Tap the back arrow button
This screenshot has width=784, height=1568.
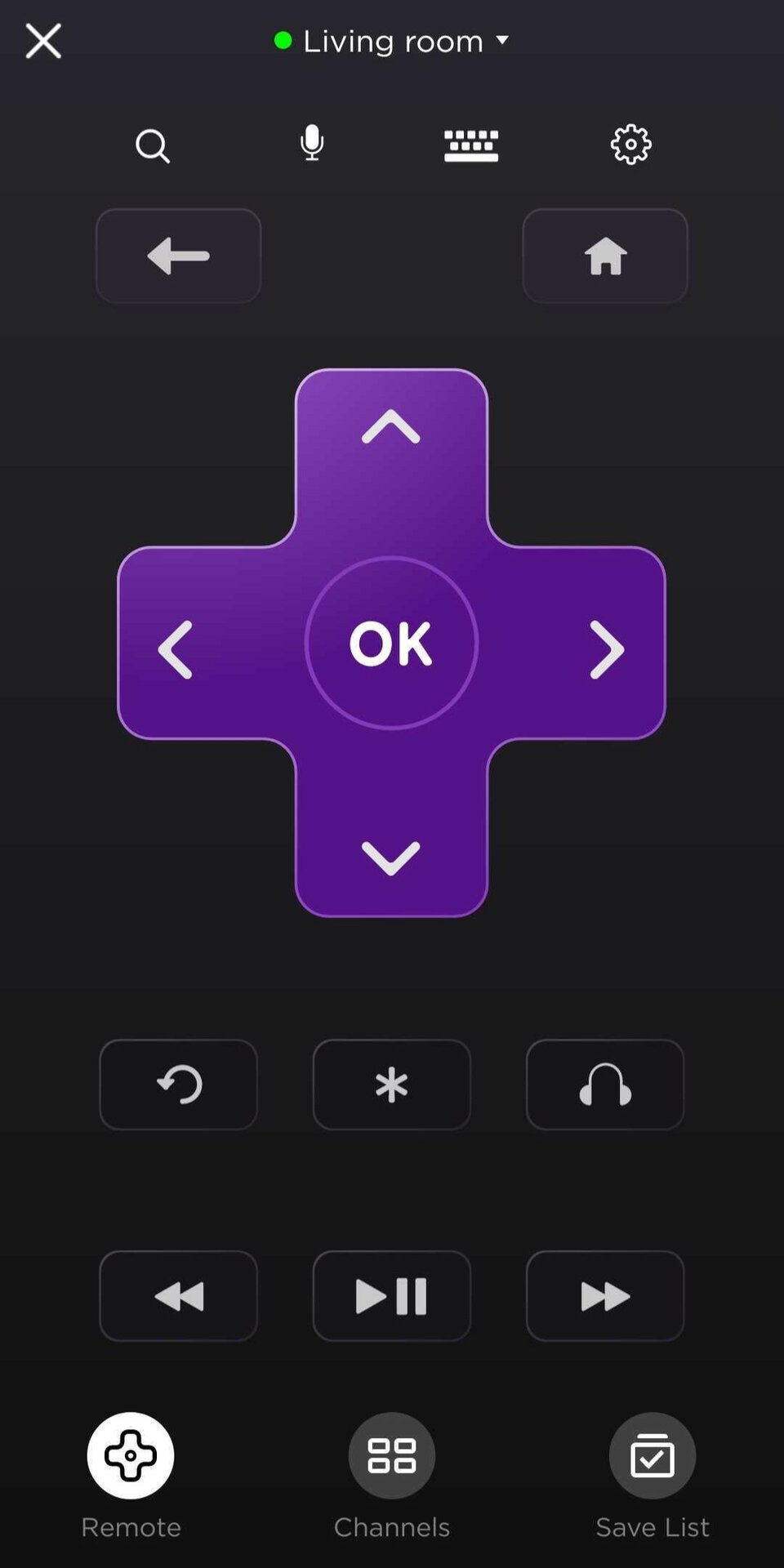click(x=178, y=256)
